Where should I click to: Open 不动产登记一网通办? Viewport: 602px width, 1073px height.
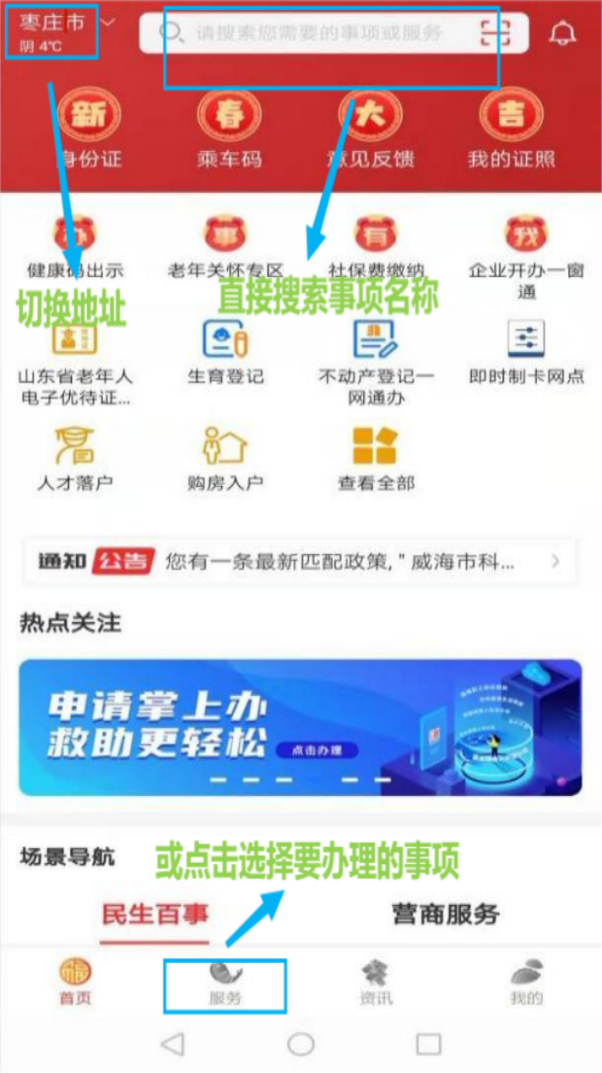pos(376,361)
